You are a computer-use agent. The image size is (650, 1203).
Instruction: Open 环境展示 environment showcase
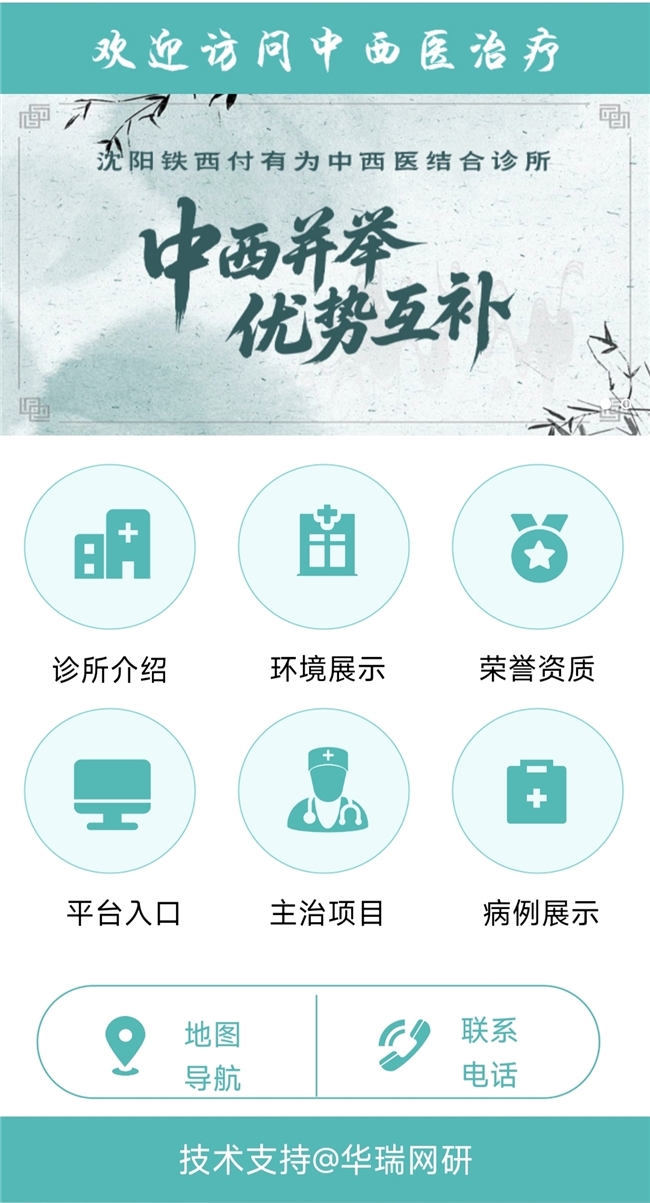point(324,547)
